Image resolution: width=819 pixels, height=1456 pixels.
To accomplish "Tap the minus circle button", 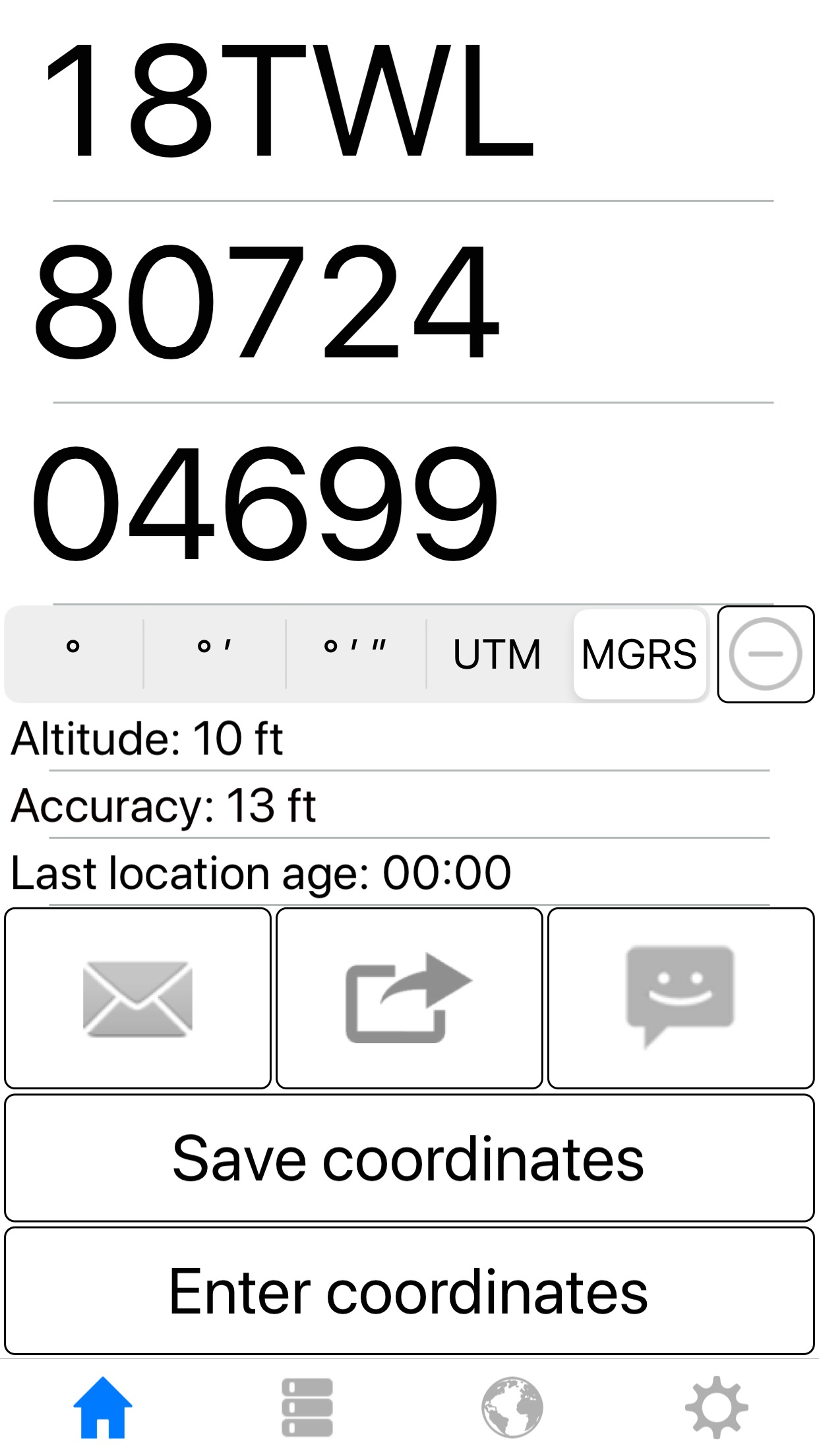I will click(766, 654).
